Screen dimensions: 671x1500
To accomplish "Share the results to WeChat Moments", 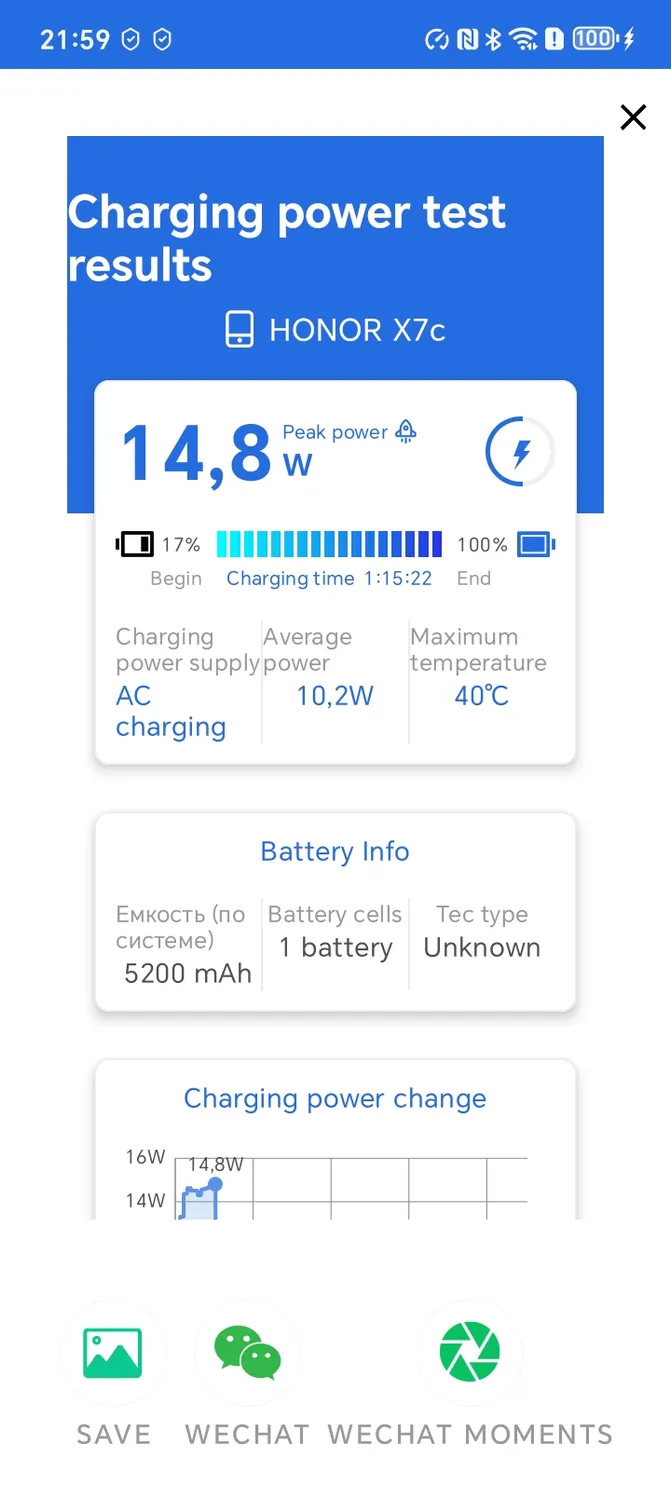I will click(x=469, y=1353).
